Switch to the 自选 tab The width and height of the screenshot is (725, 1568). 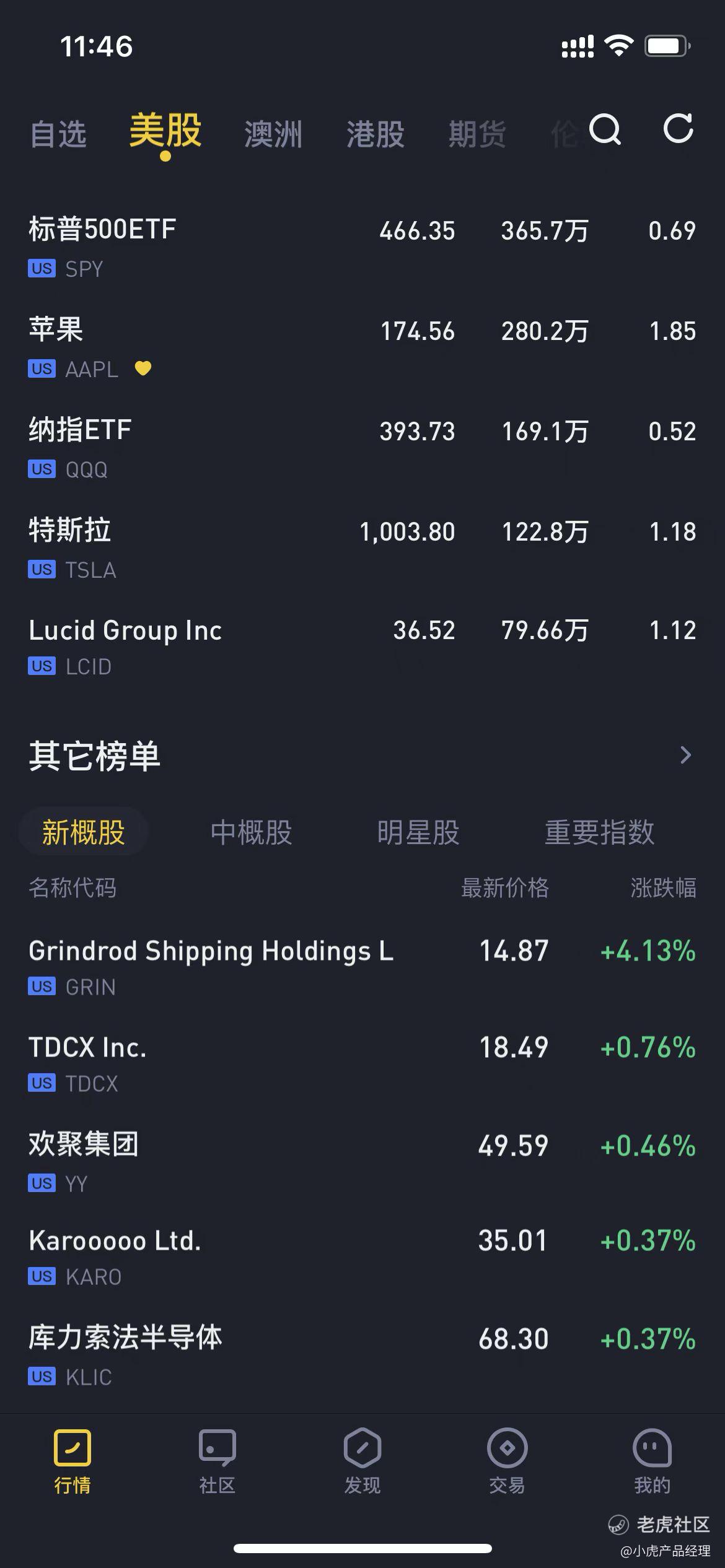click(x=58, y=134)
